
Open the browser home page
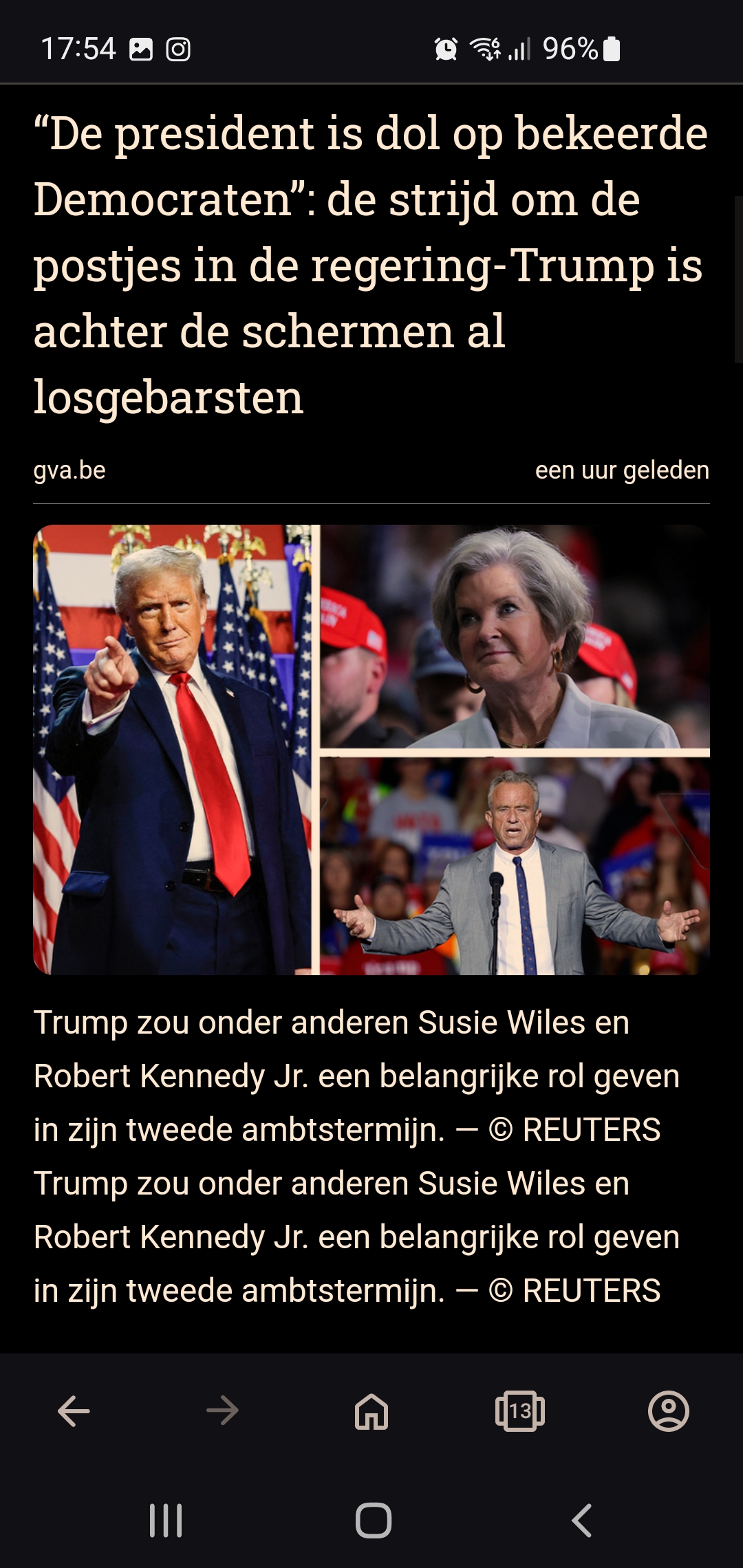(371, 1411)
